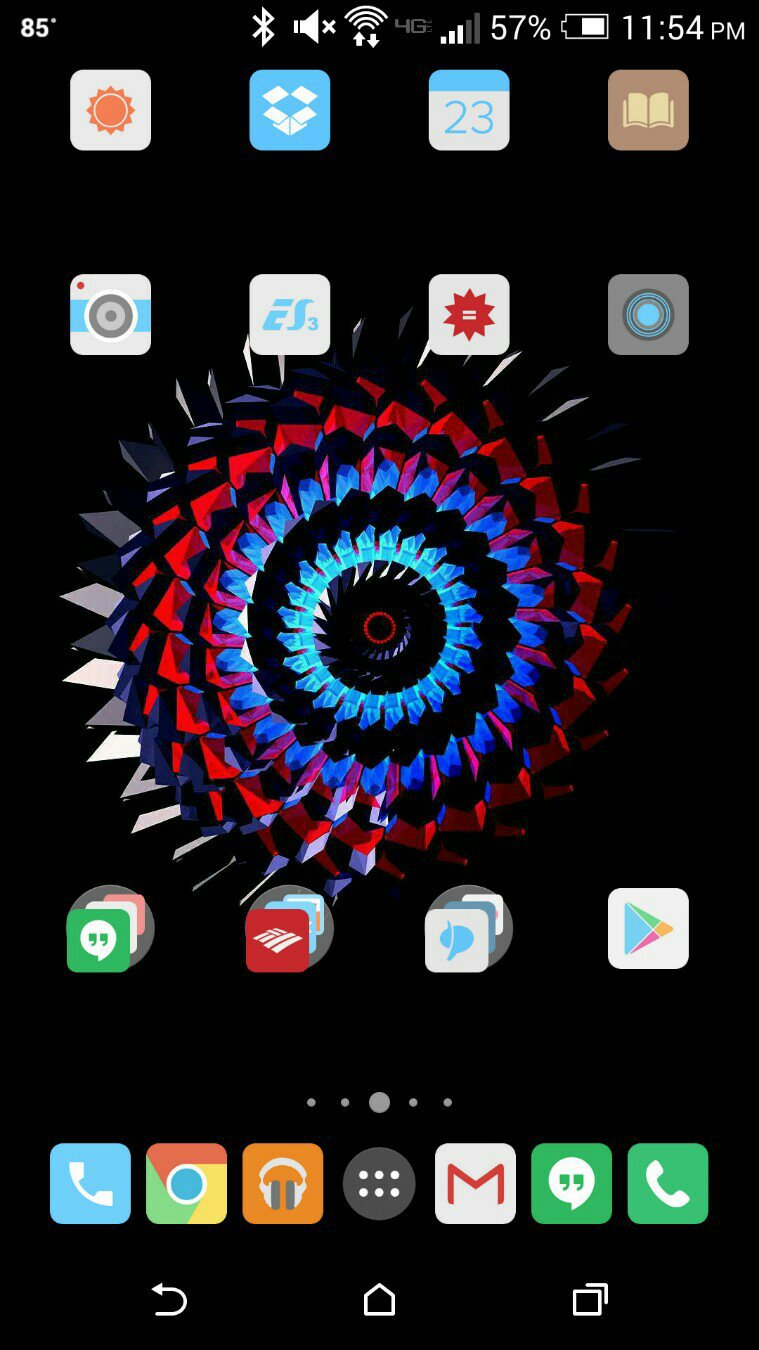Open the Hangouts app folder
The image size is (759, 1350).
108,930
